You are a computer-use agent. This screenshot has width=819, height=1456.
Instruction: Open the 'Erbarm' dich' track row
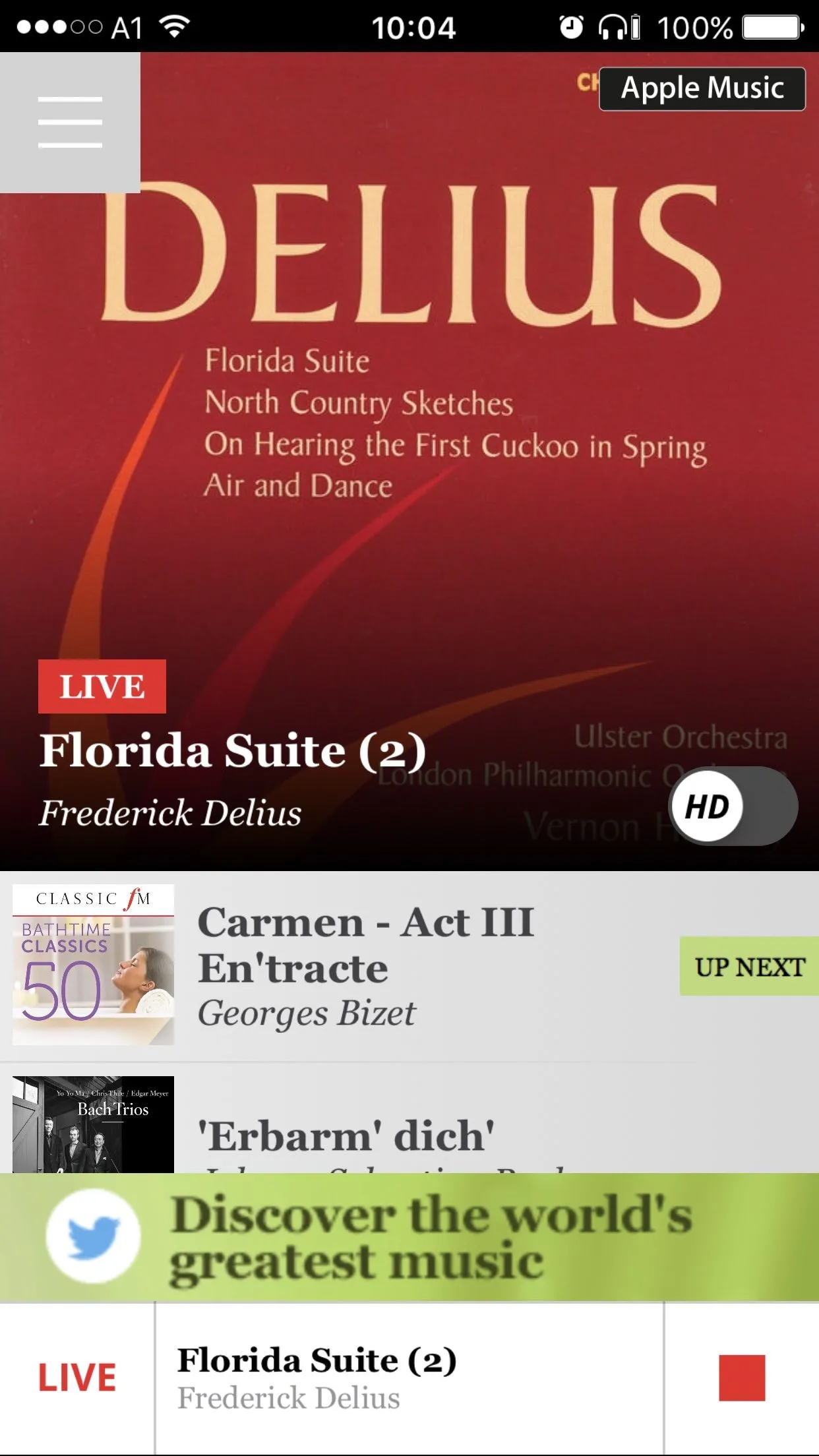pos(409,1128)
